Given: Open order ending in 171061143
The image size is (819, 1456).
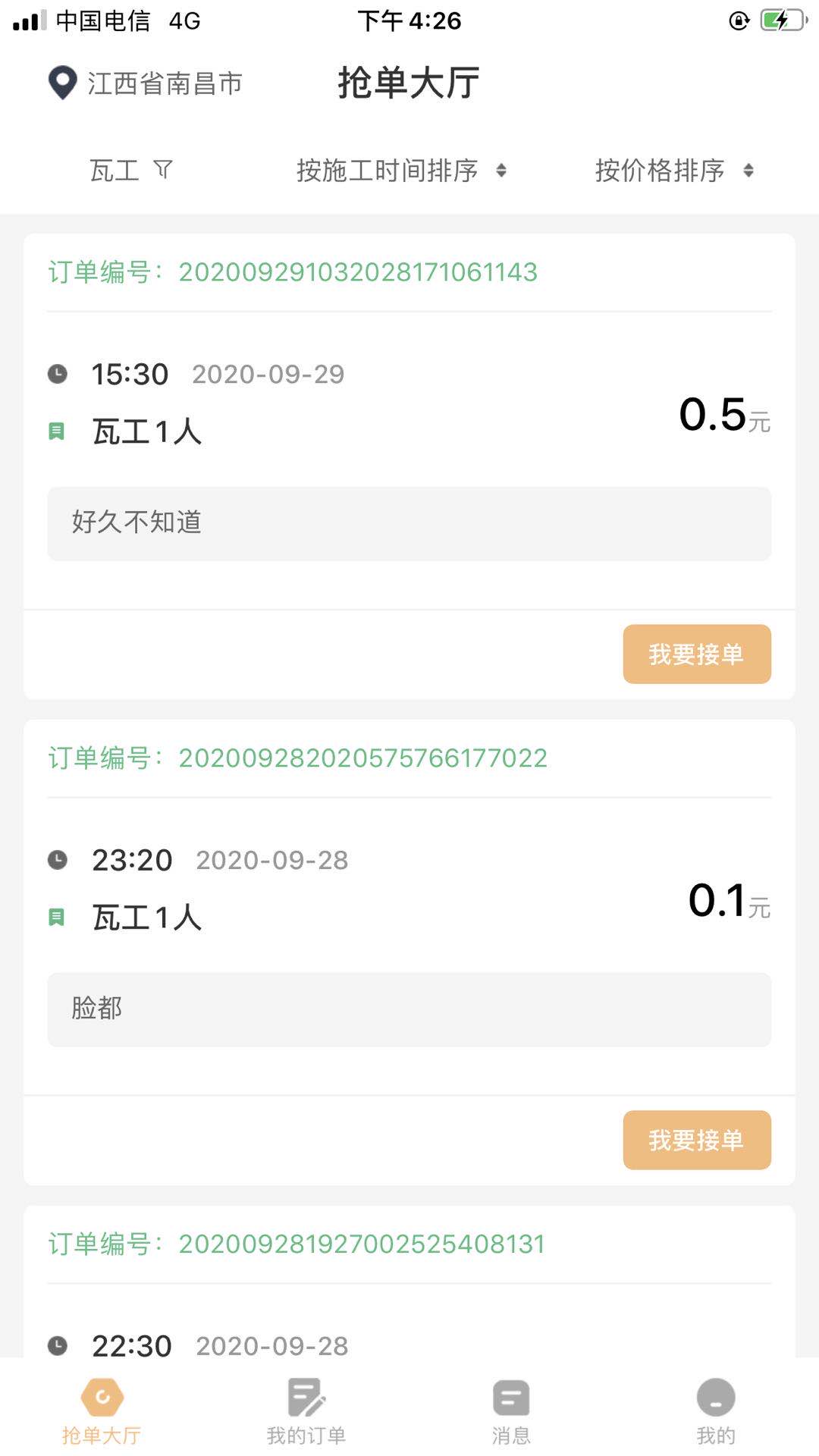Looking at the screenshot, I should point(357,272).
